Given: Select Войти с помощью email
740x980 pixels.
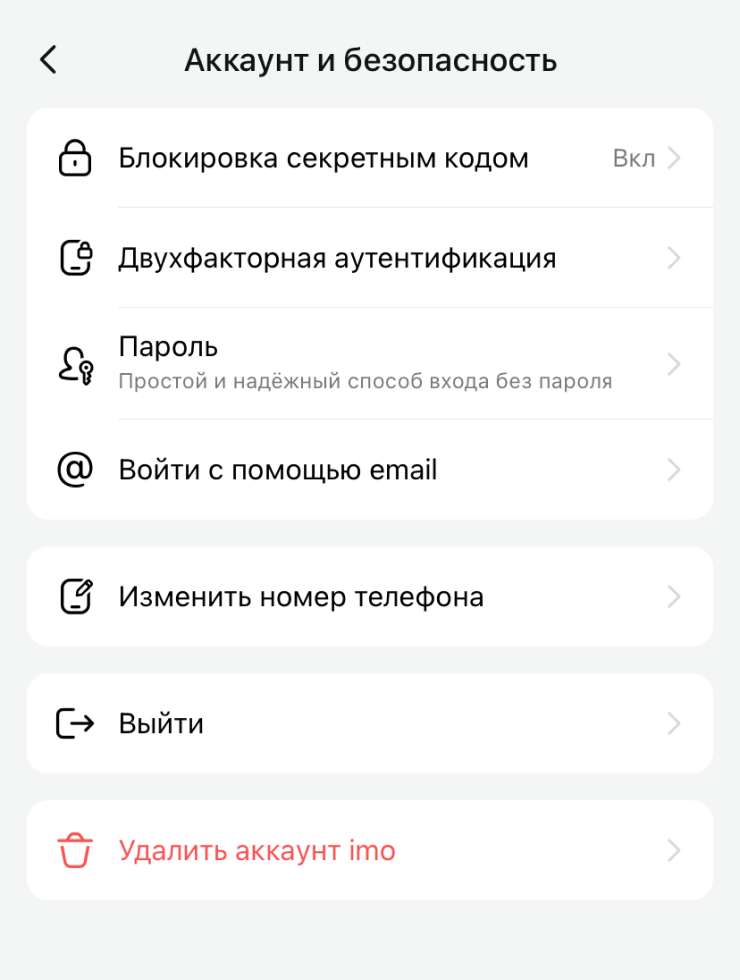Looking at the screenshot, I should pos(369,470).
